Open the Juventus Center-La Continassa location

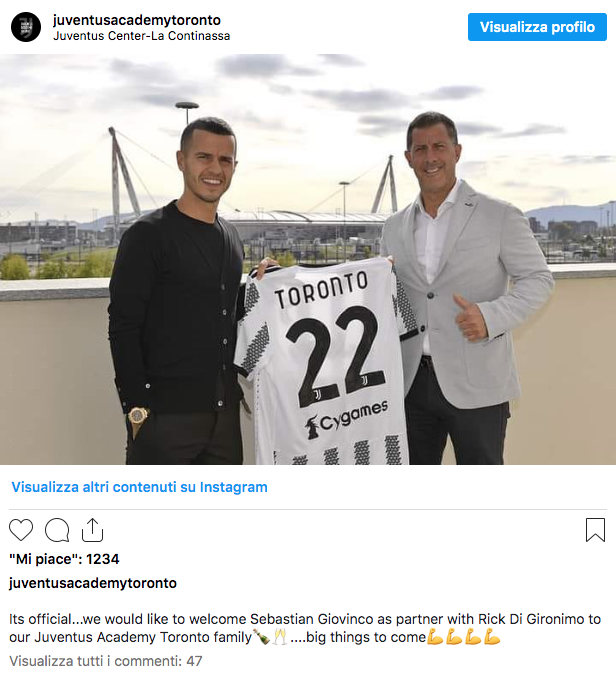141,36
